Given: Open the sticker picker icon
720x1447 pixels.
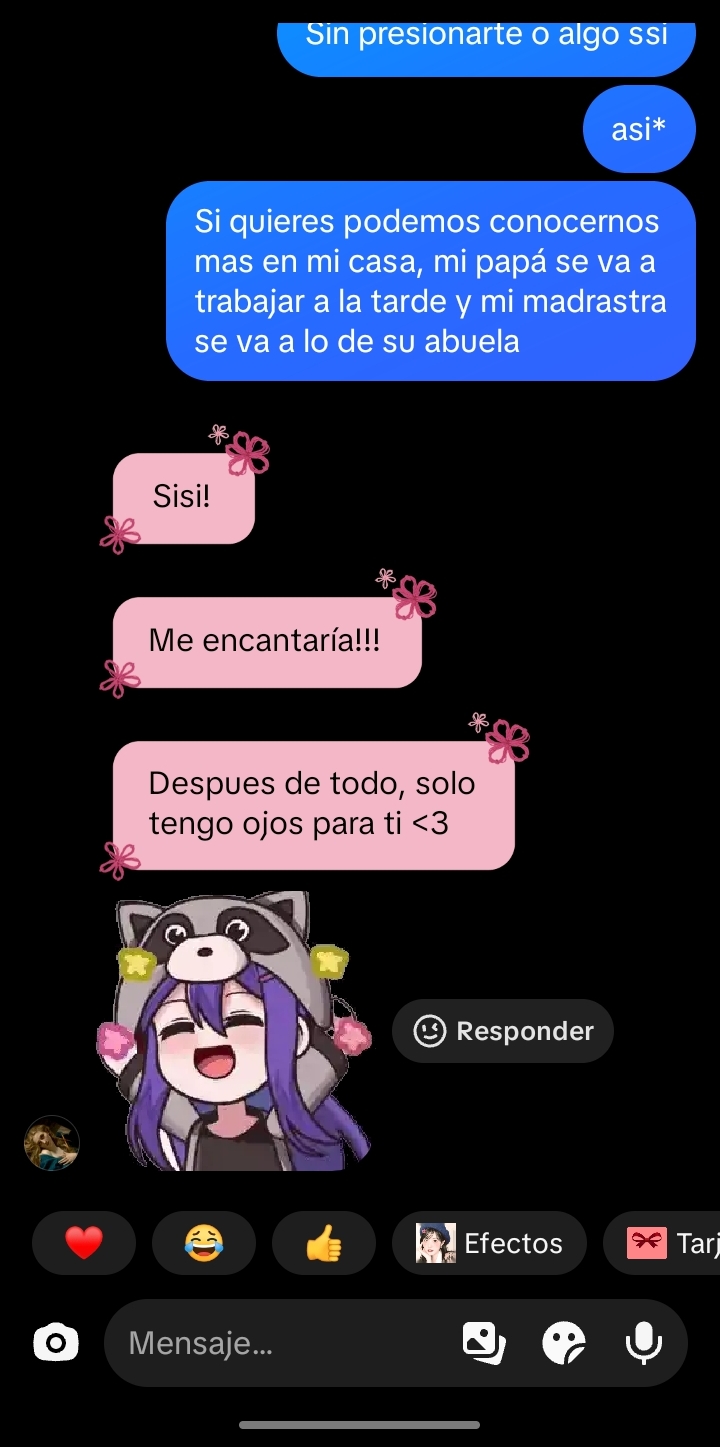Looking at the screenshot, I should point(564,1342).
